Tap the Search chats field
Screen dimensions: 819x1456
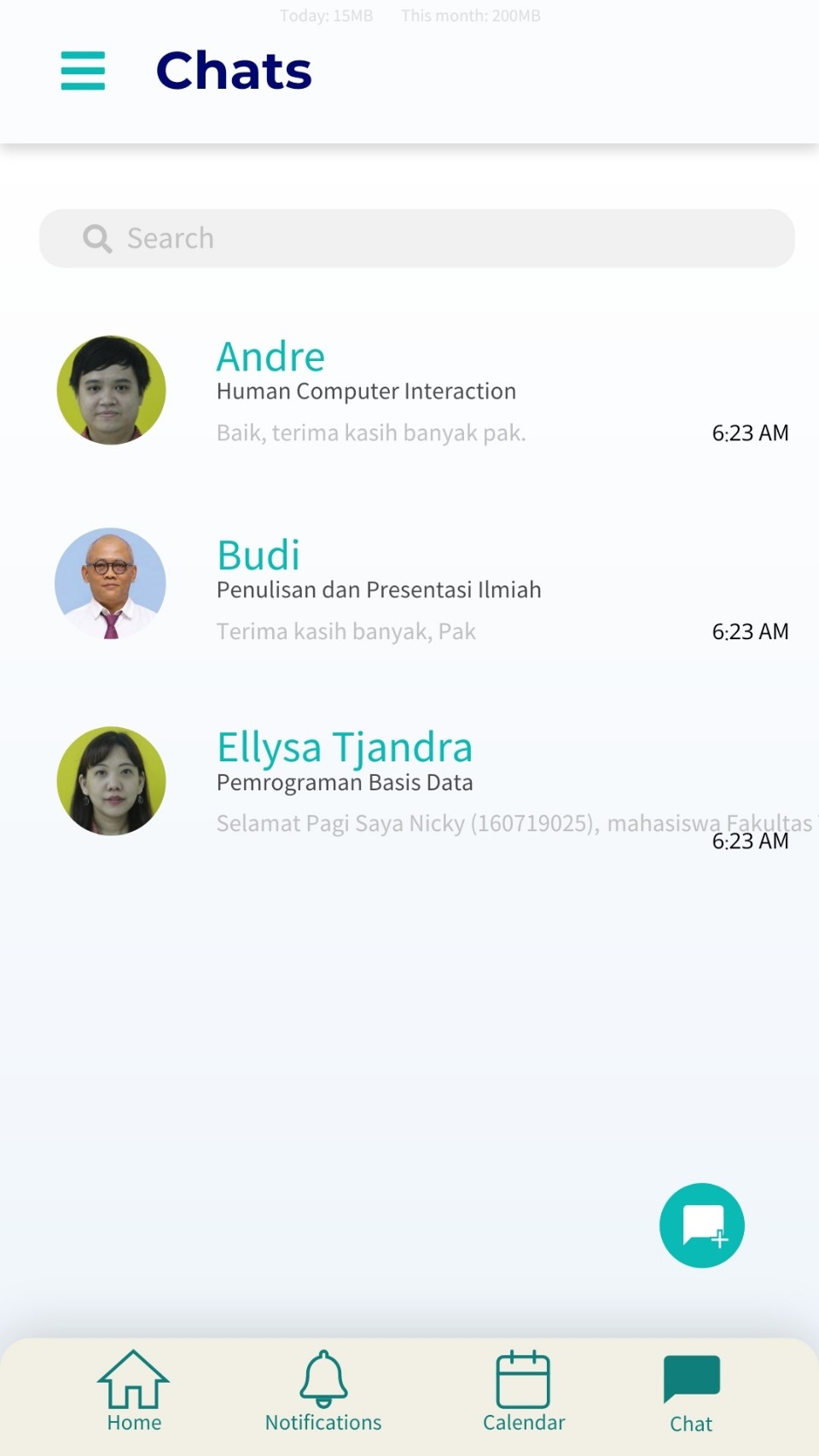pos(416,238)
